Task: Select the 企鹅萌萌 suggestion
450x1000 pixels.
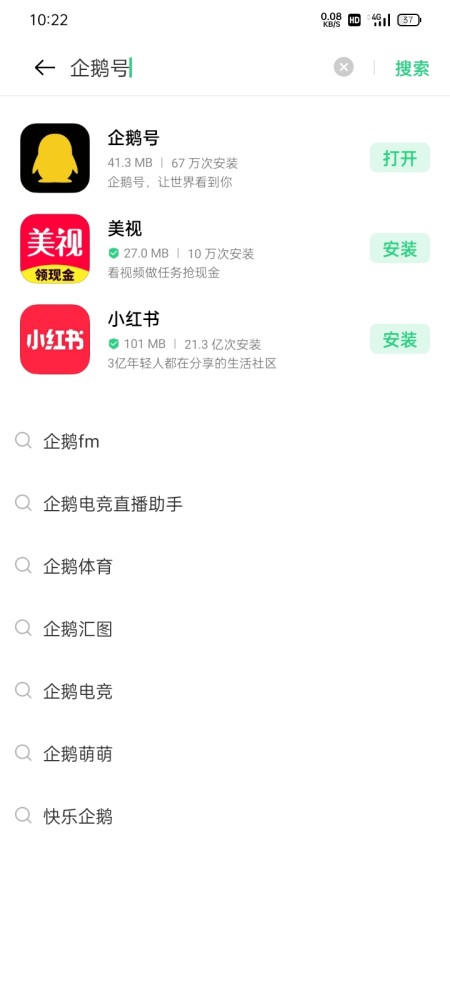Action: tap(225, 754)
